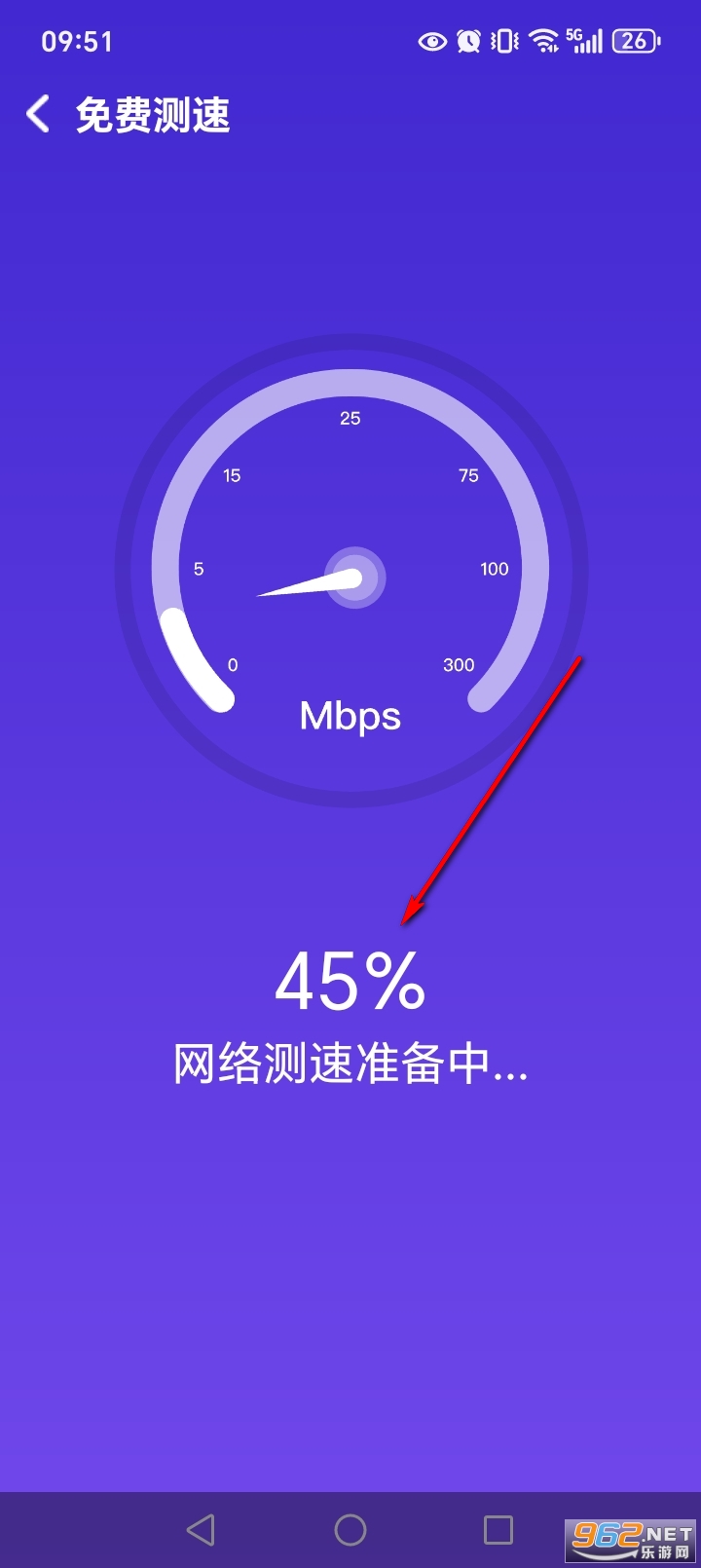701x1568 pixels.
Task: Tap the alarm clock status bar icon
Action: pyautogui.click(x=468, y=41)
